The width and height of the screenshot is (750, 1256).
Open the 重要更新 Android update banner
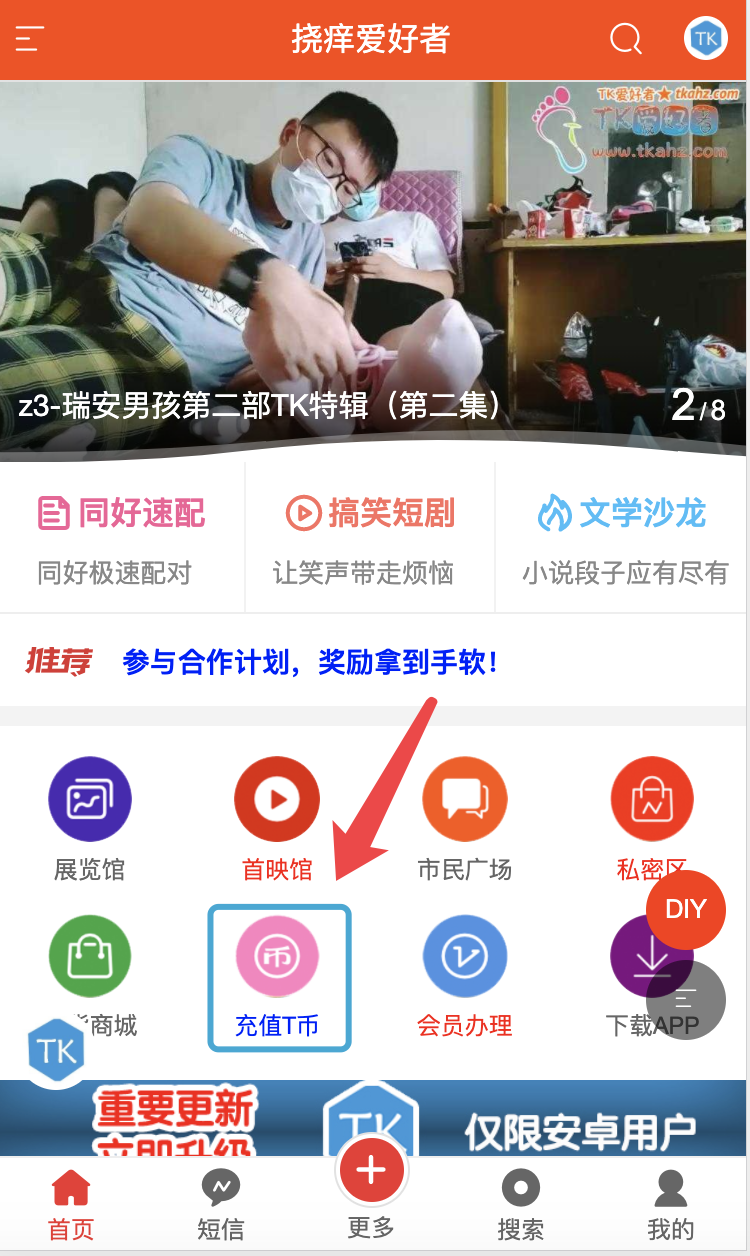(x=373, y=1118)
